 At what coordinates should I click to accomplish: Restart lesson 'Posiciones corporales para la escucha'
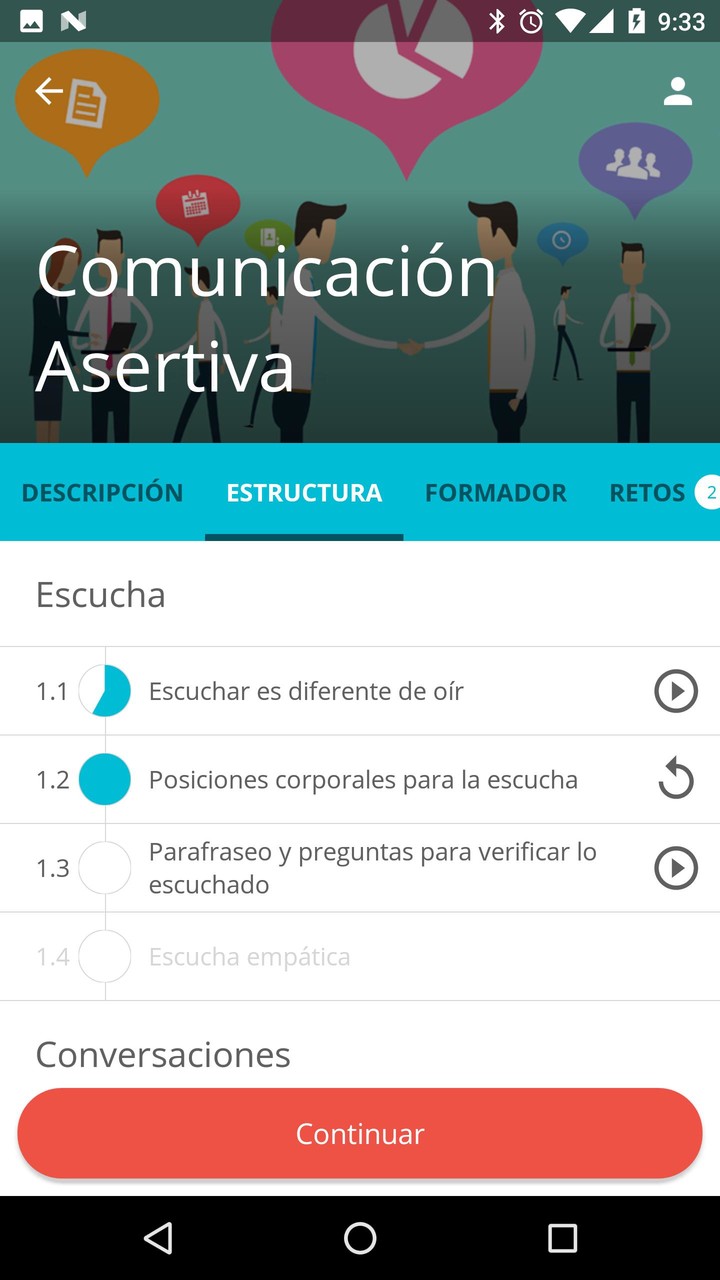676,779
